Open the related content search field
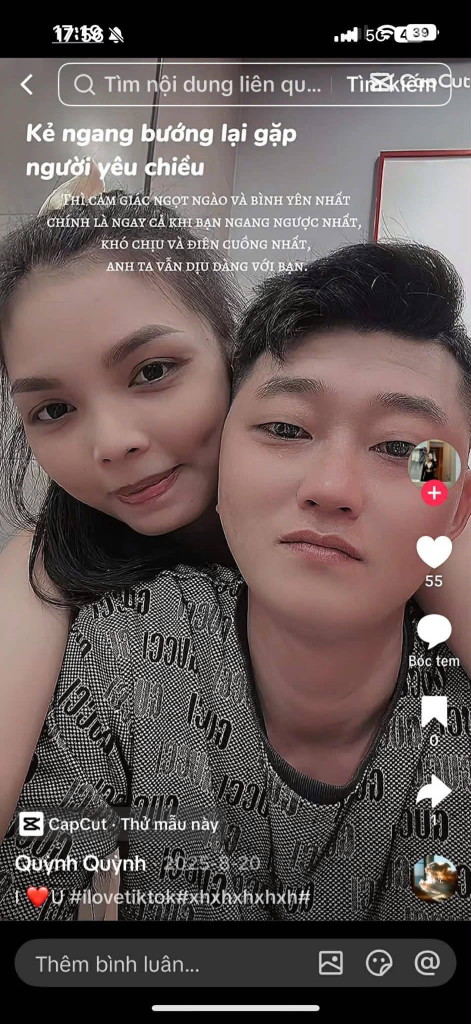Viewport: 471px width, 1024px height. tap(196, 84)
